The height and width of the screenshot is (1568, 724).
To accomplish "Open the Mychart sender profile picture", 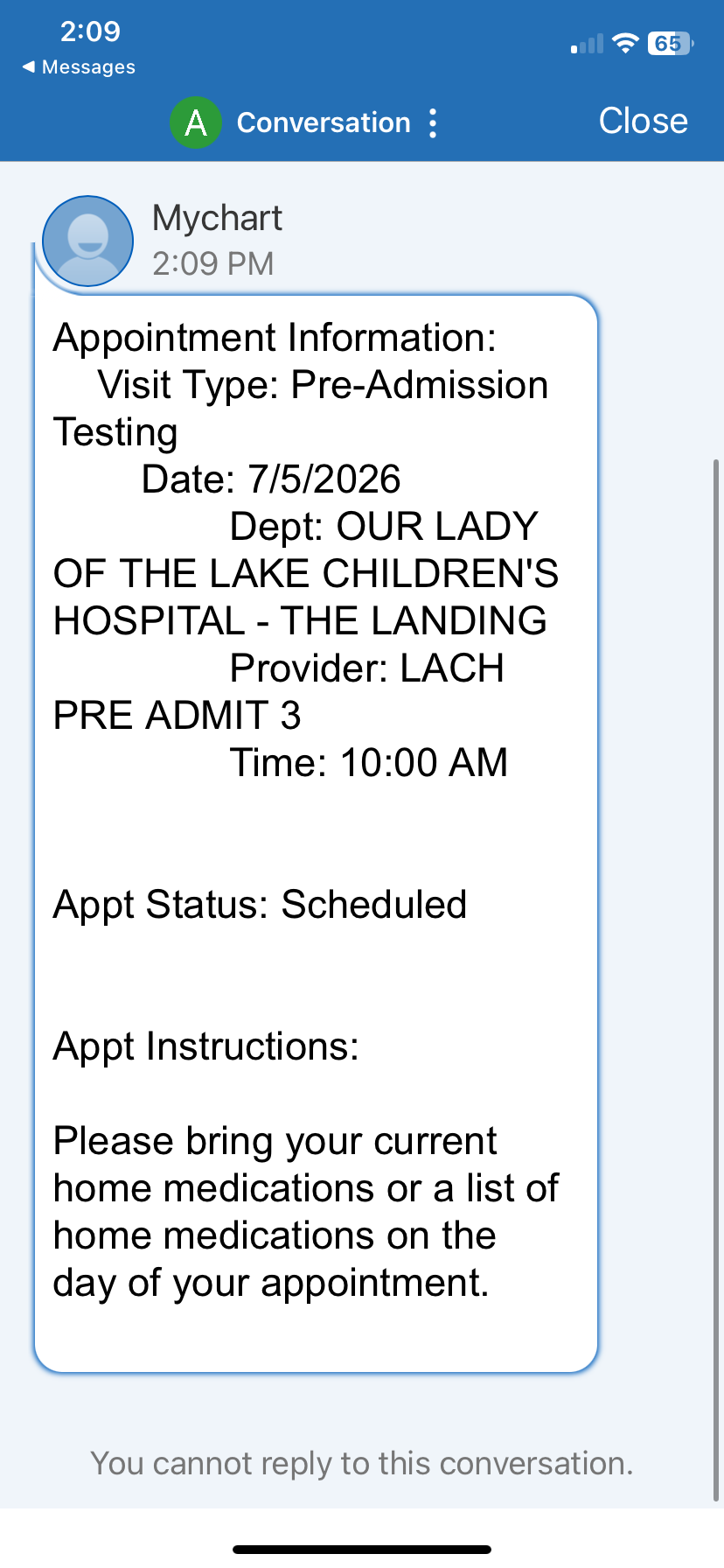I will point(88,241).
